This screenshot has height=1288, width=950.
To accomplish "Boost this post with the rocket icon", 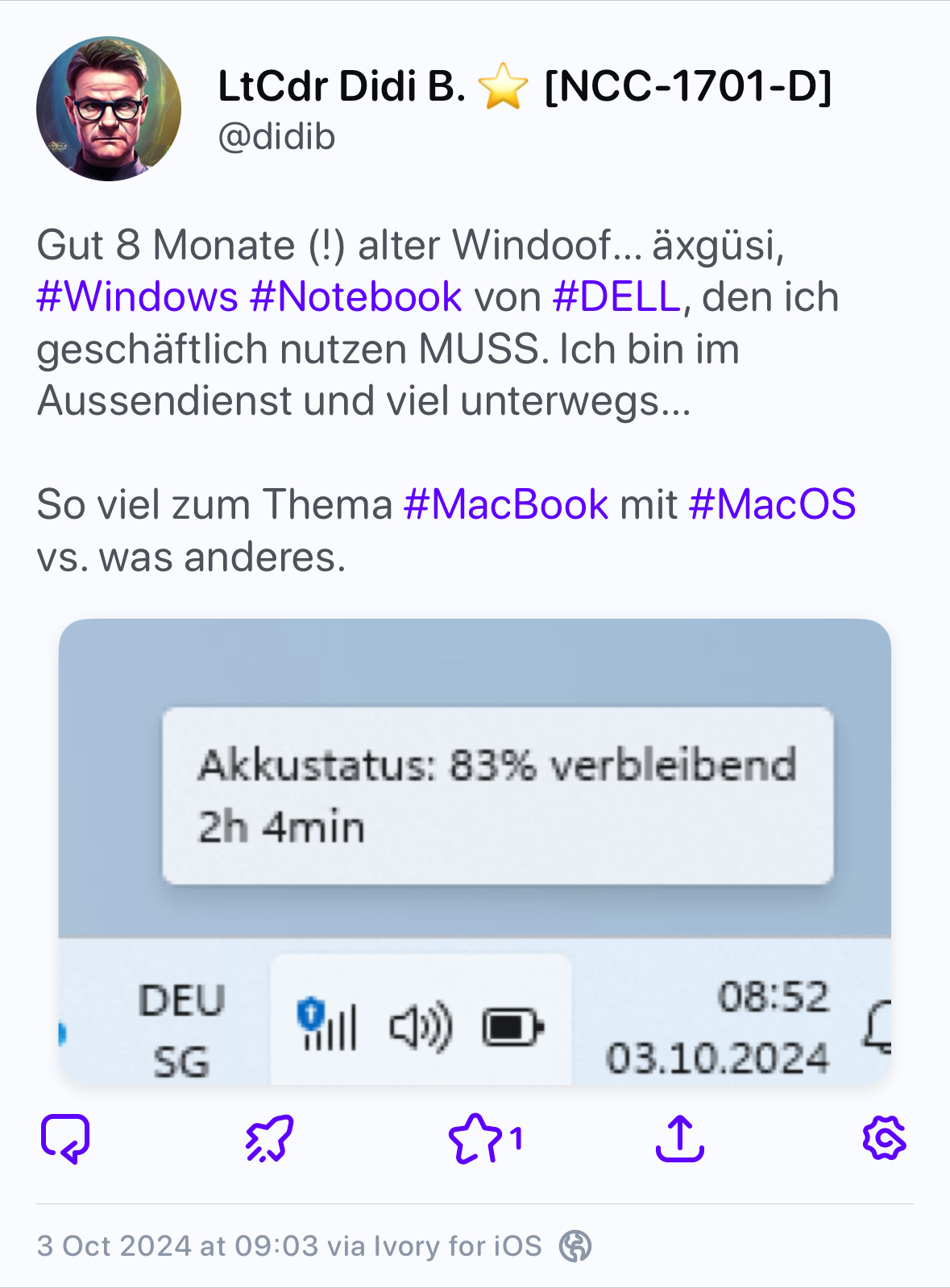I will coord(270,1138).
